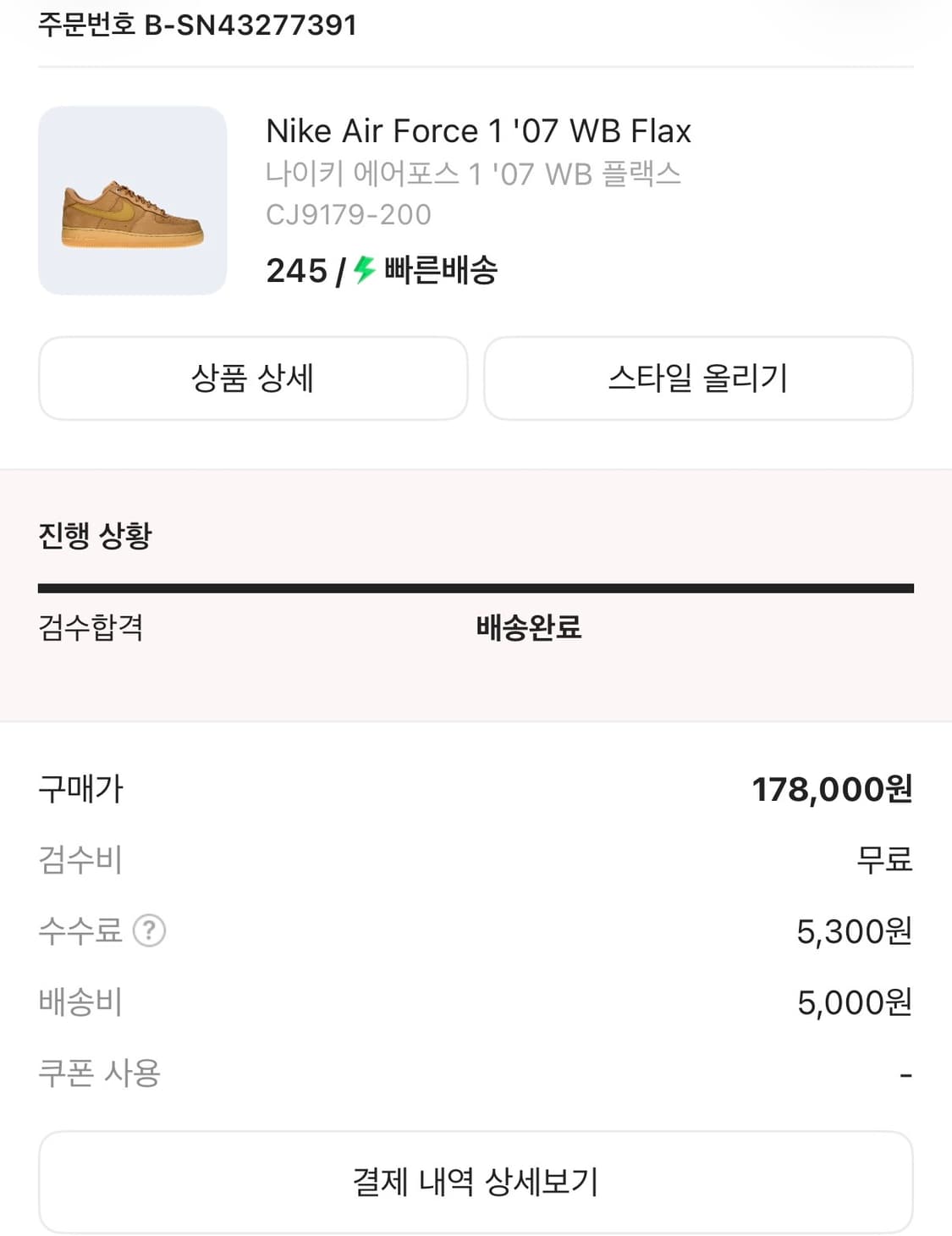Open the 수수료 fee help question mark
This screenshot has height=1236, width=952.
click(x=148, y=931)
